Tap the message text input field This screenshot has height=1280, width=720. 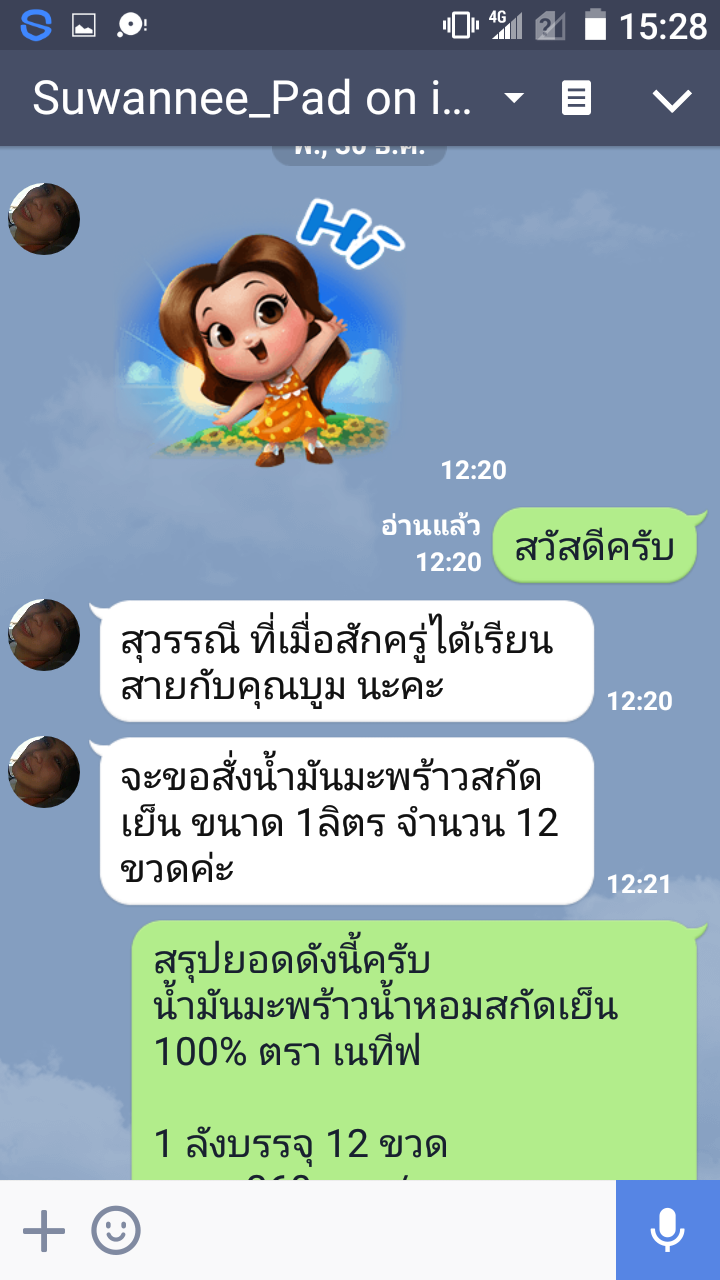[x=380, y=1230]
